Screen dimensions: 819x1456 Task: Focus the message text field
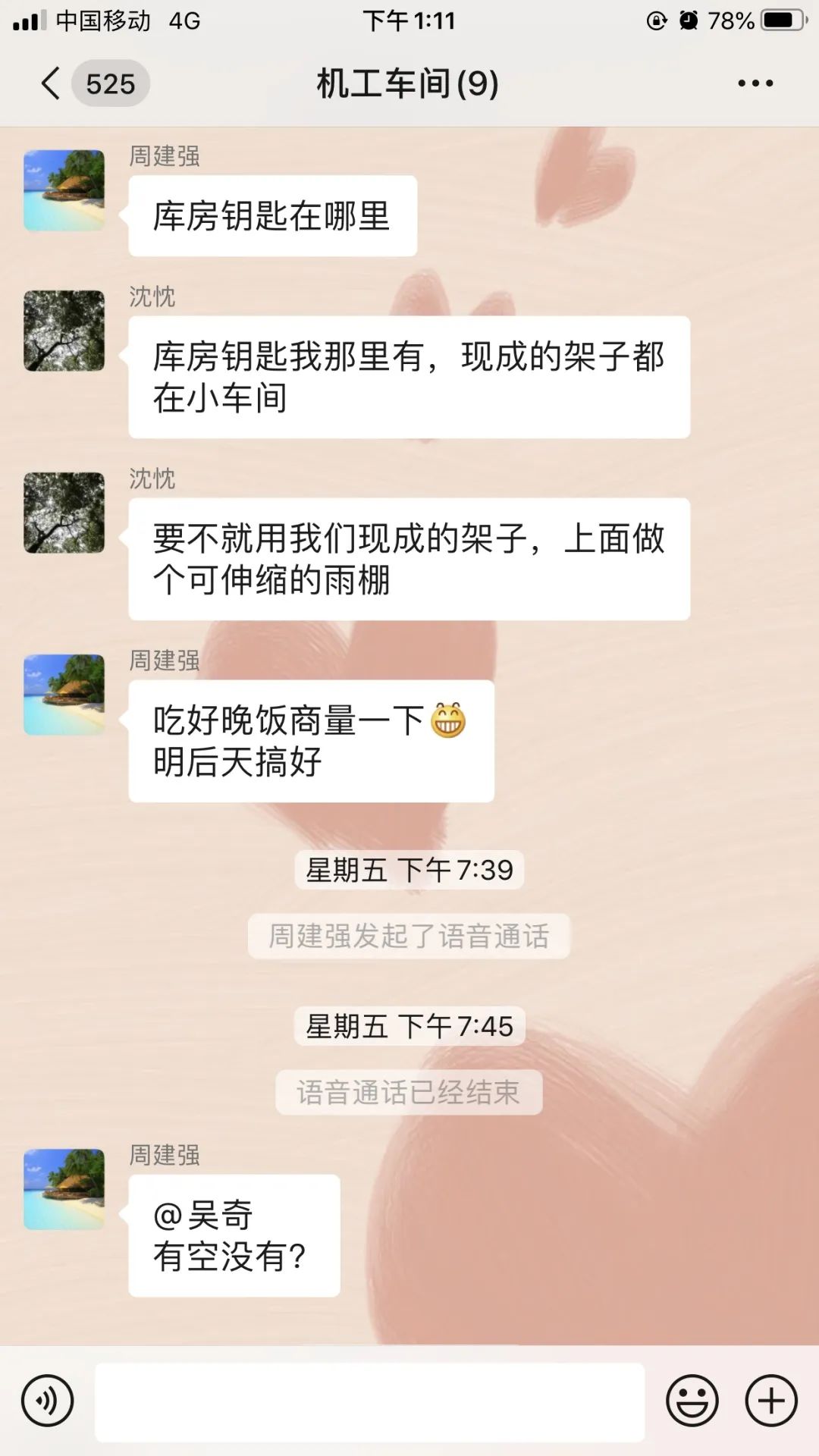click(x=369, y=1402)
